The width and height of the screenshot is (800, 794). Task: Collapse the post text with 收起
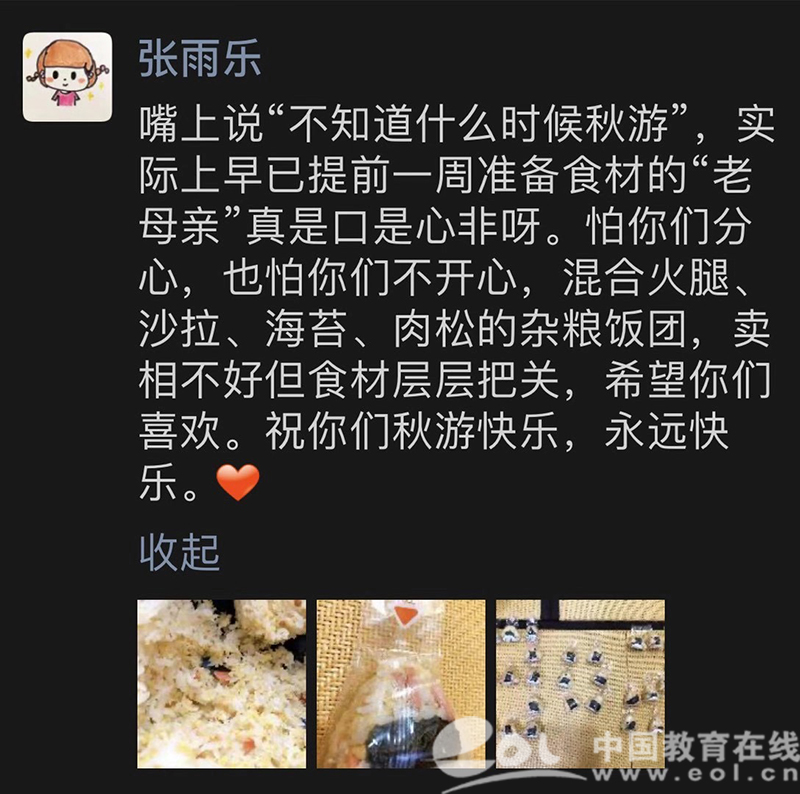(x=179, y=551)
